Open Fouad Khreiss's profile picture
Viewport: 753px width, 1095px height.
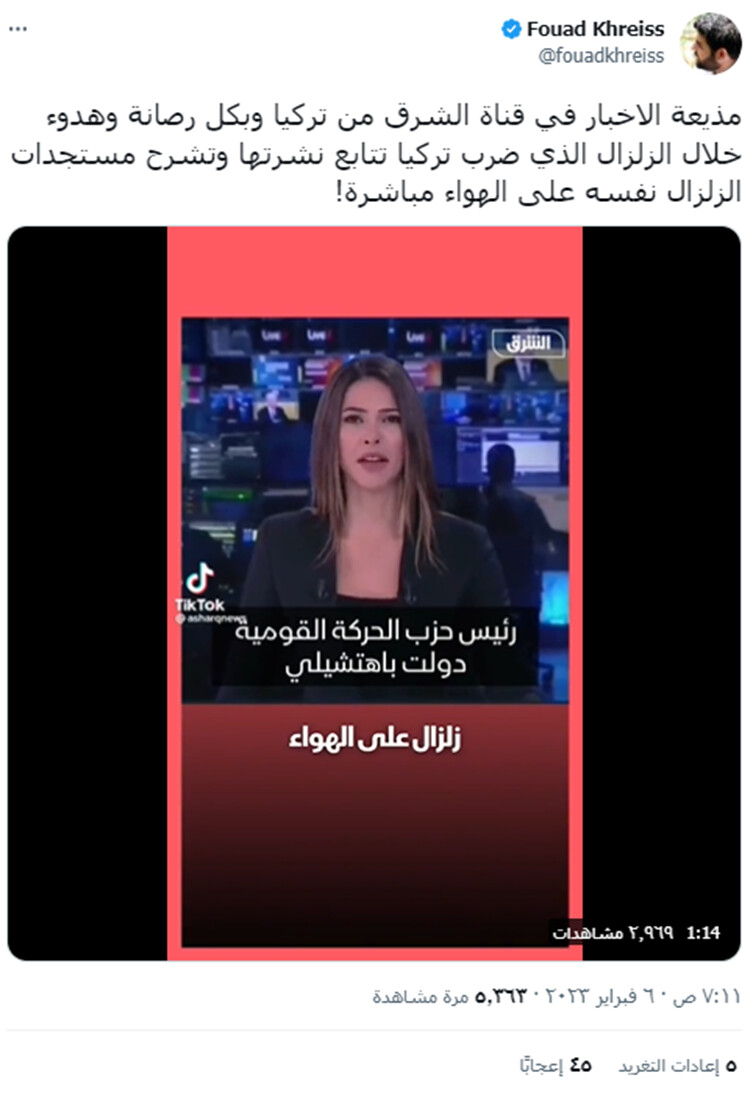711,43
